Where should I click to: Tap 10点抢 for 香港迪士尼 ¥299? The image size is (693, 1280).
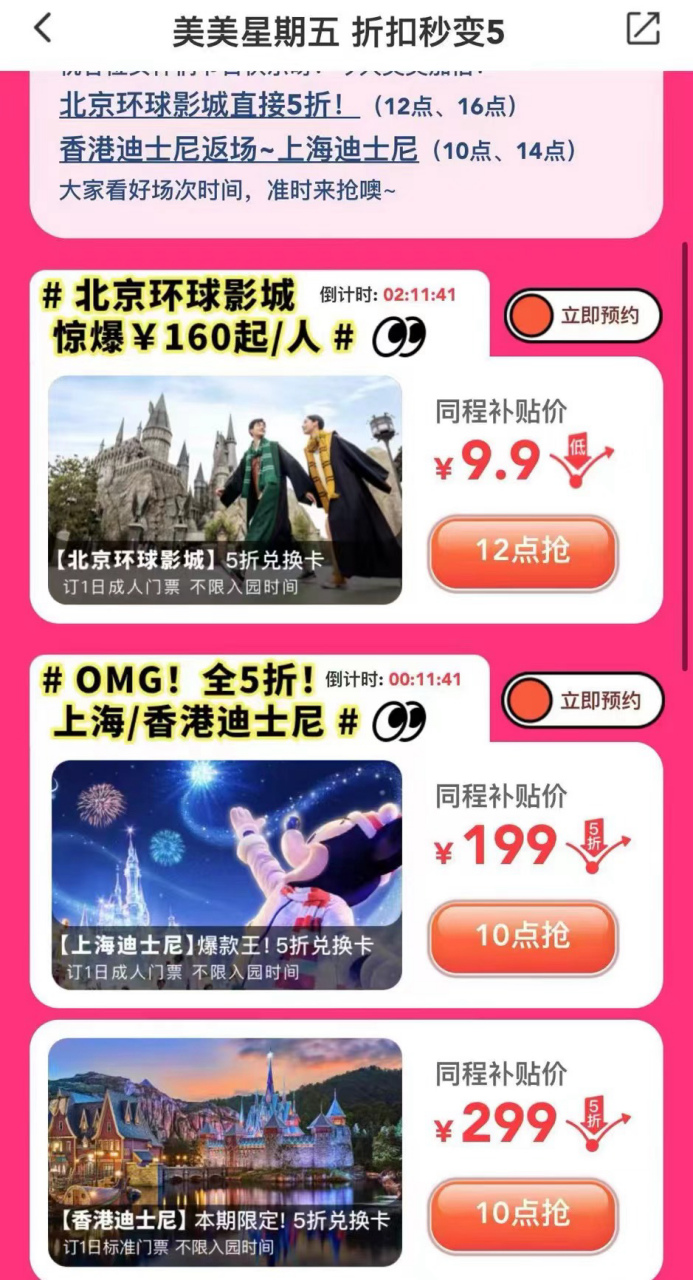pos(523,1213)
